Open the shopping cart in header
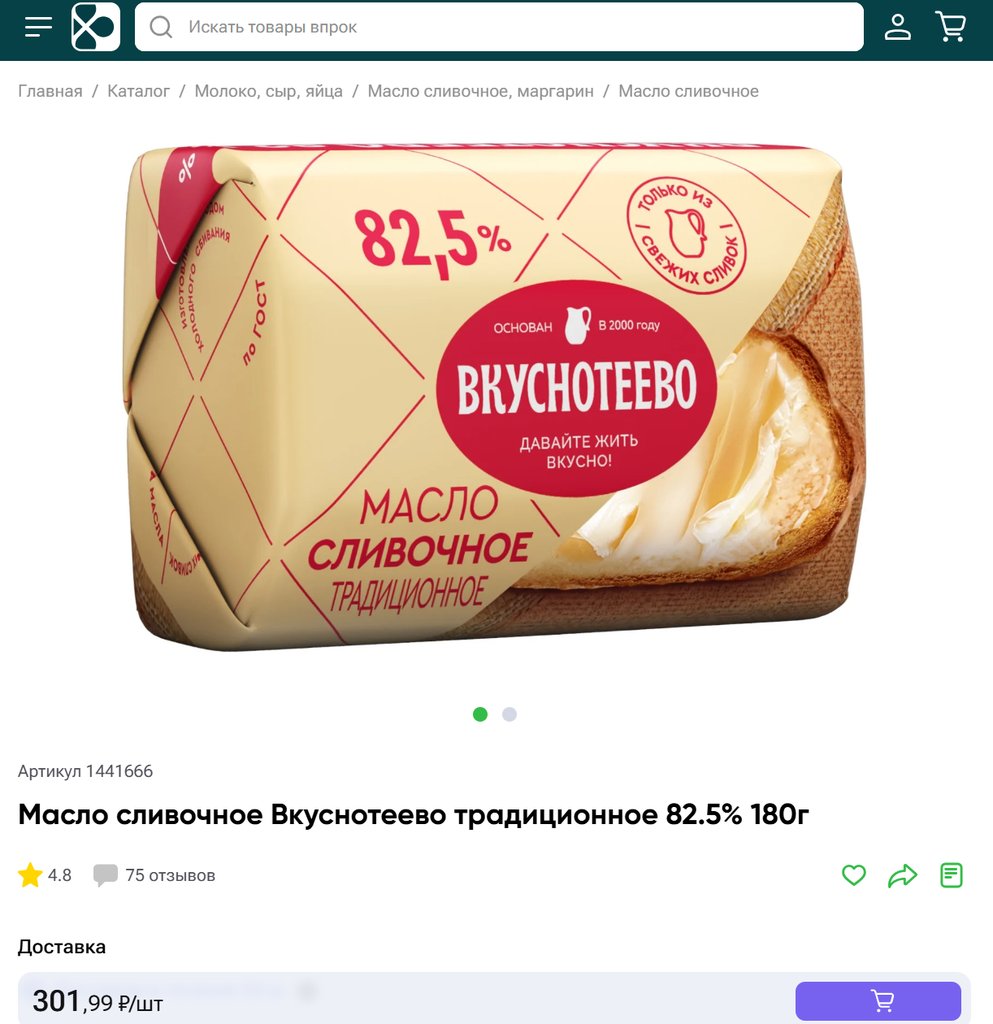Viewport: 993px width, 1024px height. (x=950, y=27)
